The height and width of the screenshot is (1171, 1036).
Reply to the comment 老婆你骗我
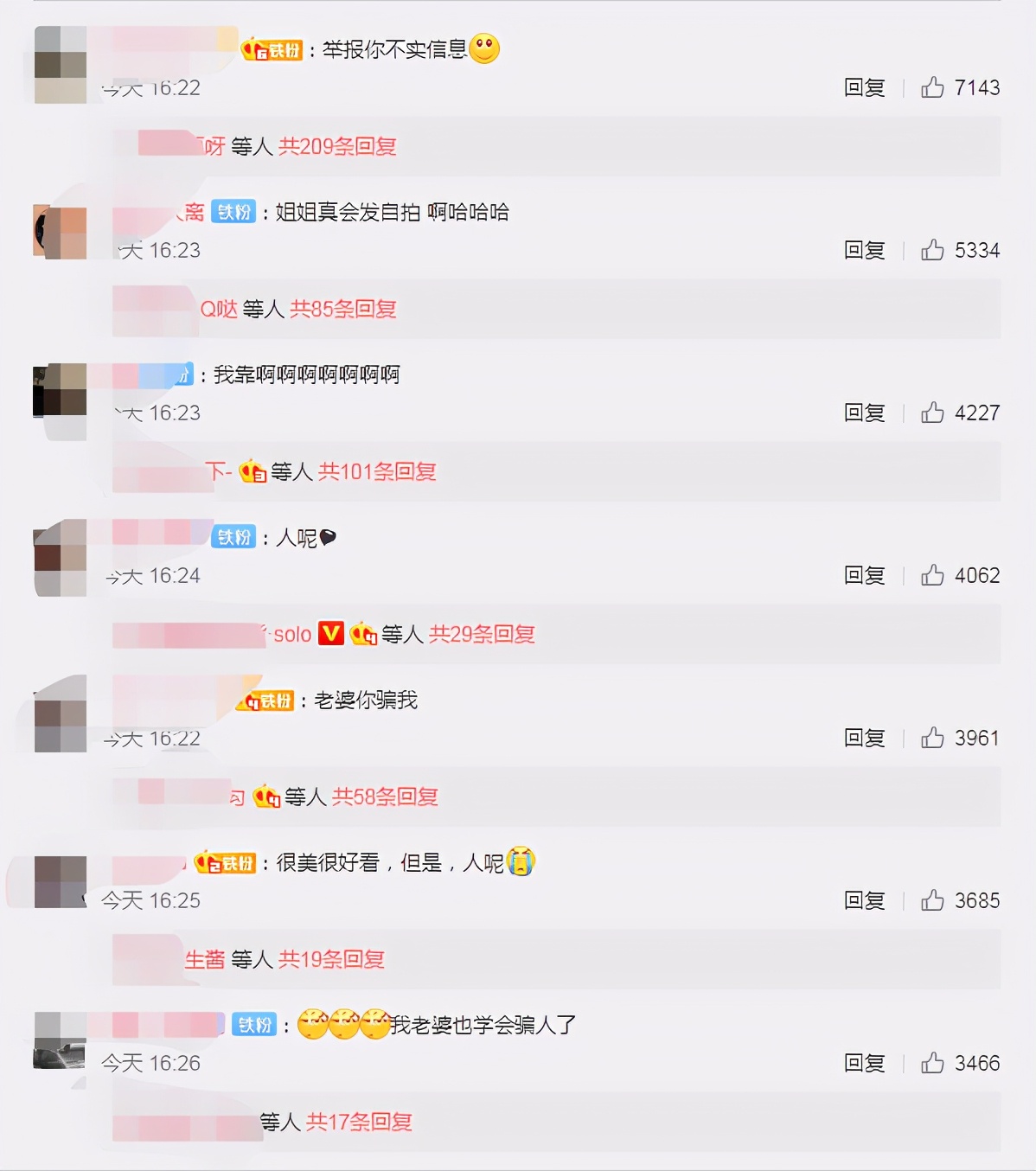click(864, 738)
